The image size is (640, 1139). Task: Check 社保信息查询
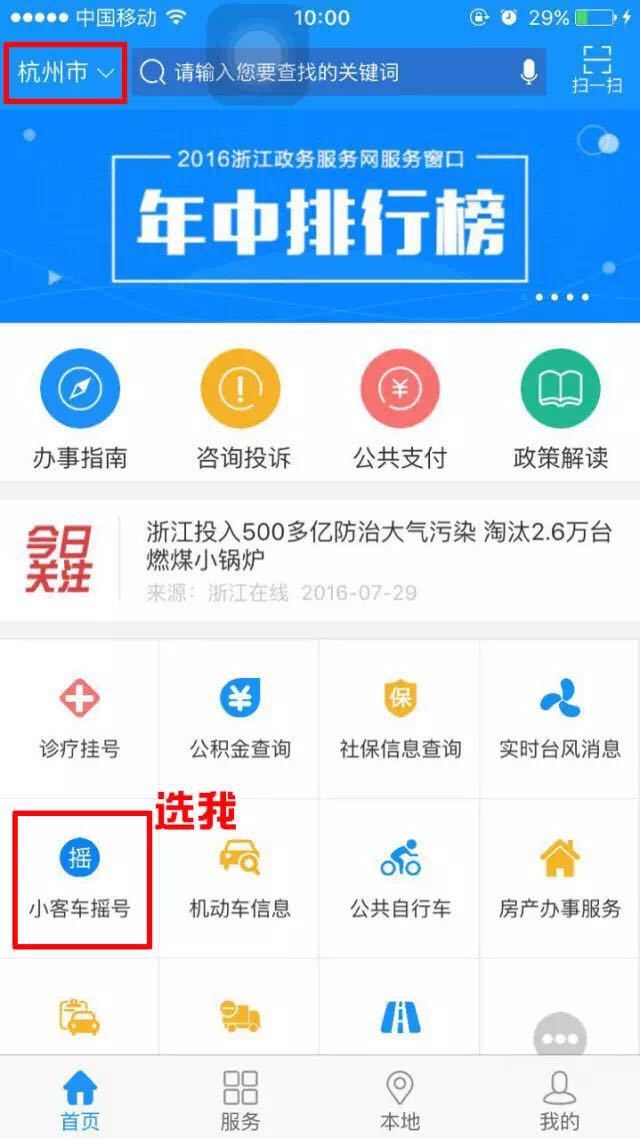coord(400,718)
